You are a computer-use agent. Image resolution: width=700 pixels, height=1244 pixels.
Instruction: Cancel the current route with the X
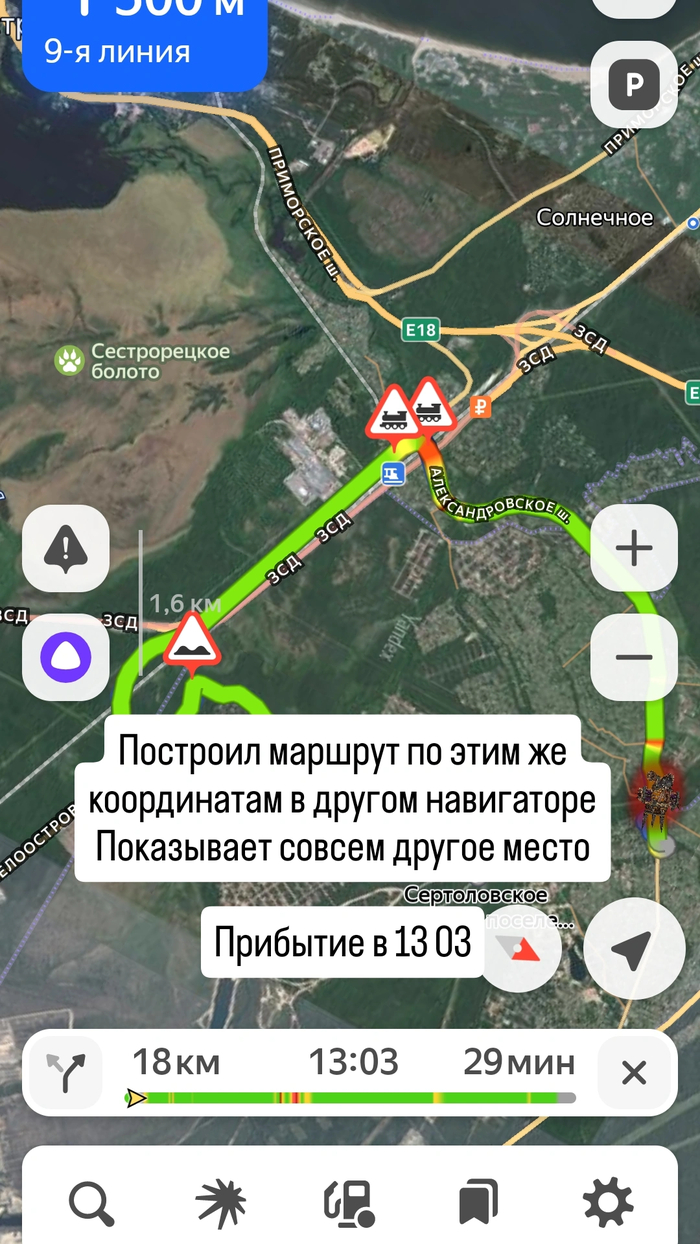click(634, 1073)
